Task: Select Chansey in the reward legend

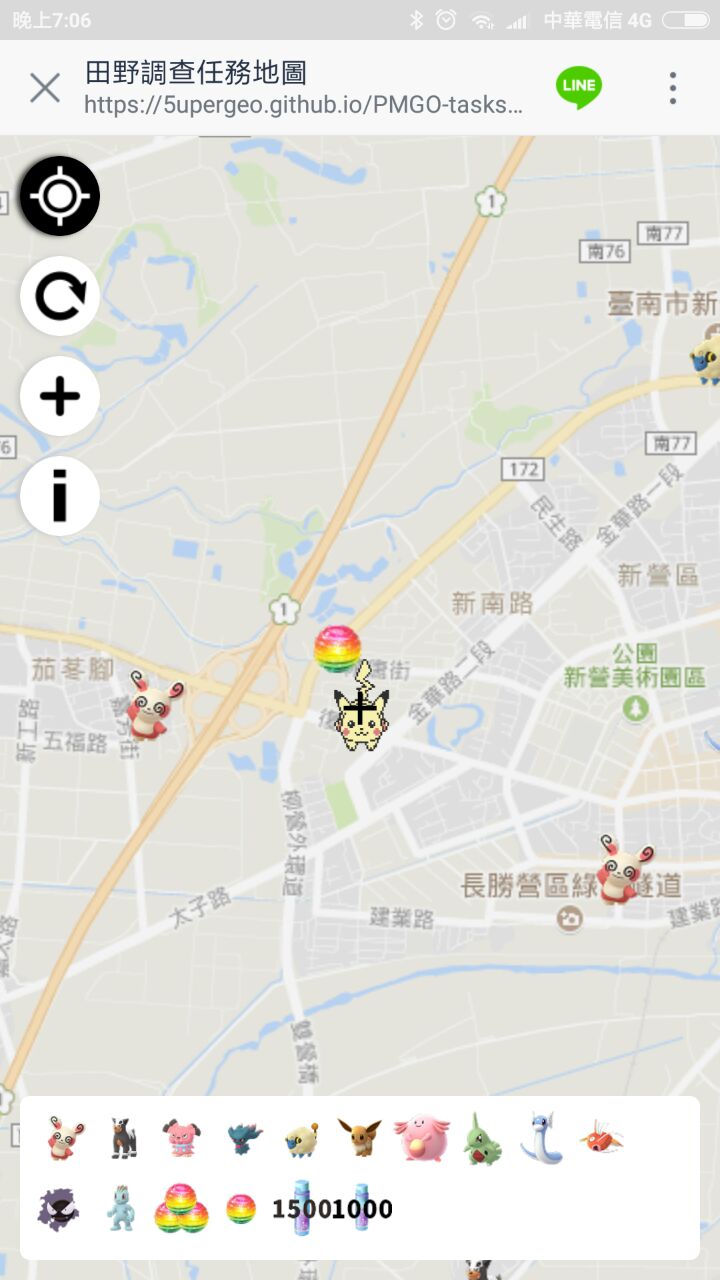Action: pos(421,1139)
